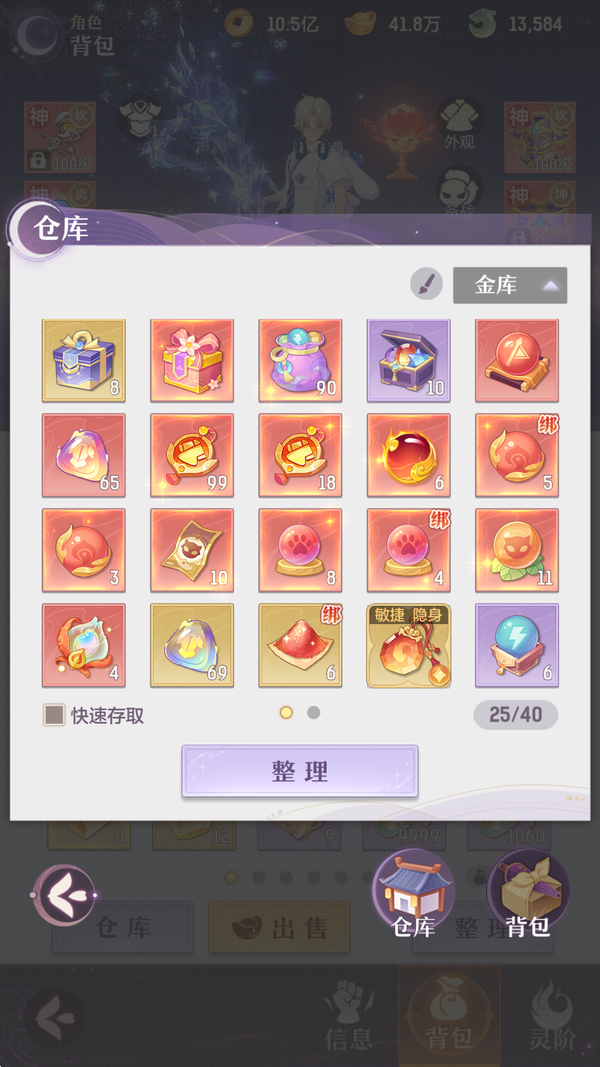Screen dimensions: 600x1067
Task: Select the golden red orb with count 6
Action: tap(408, 455)
